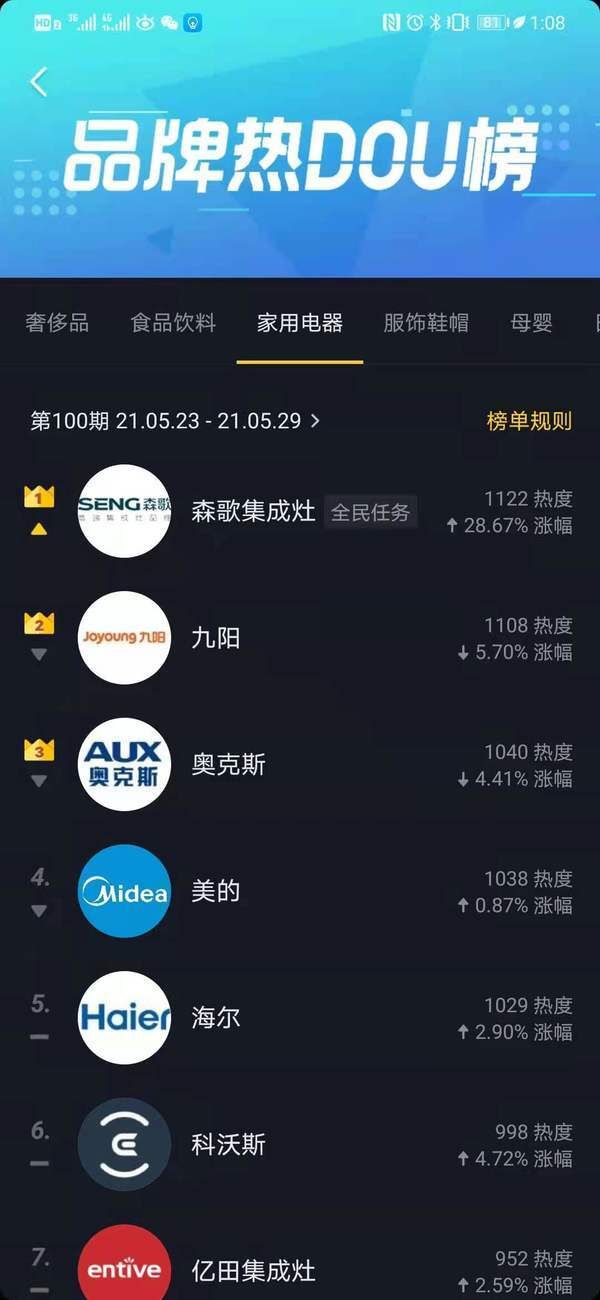Select the 家用电器 tab

tap(300, 323)
